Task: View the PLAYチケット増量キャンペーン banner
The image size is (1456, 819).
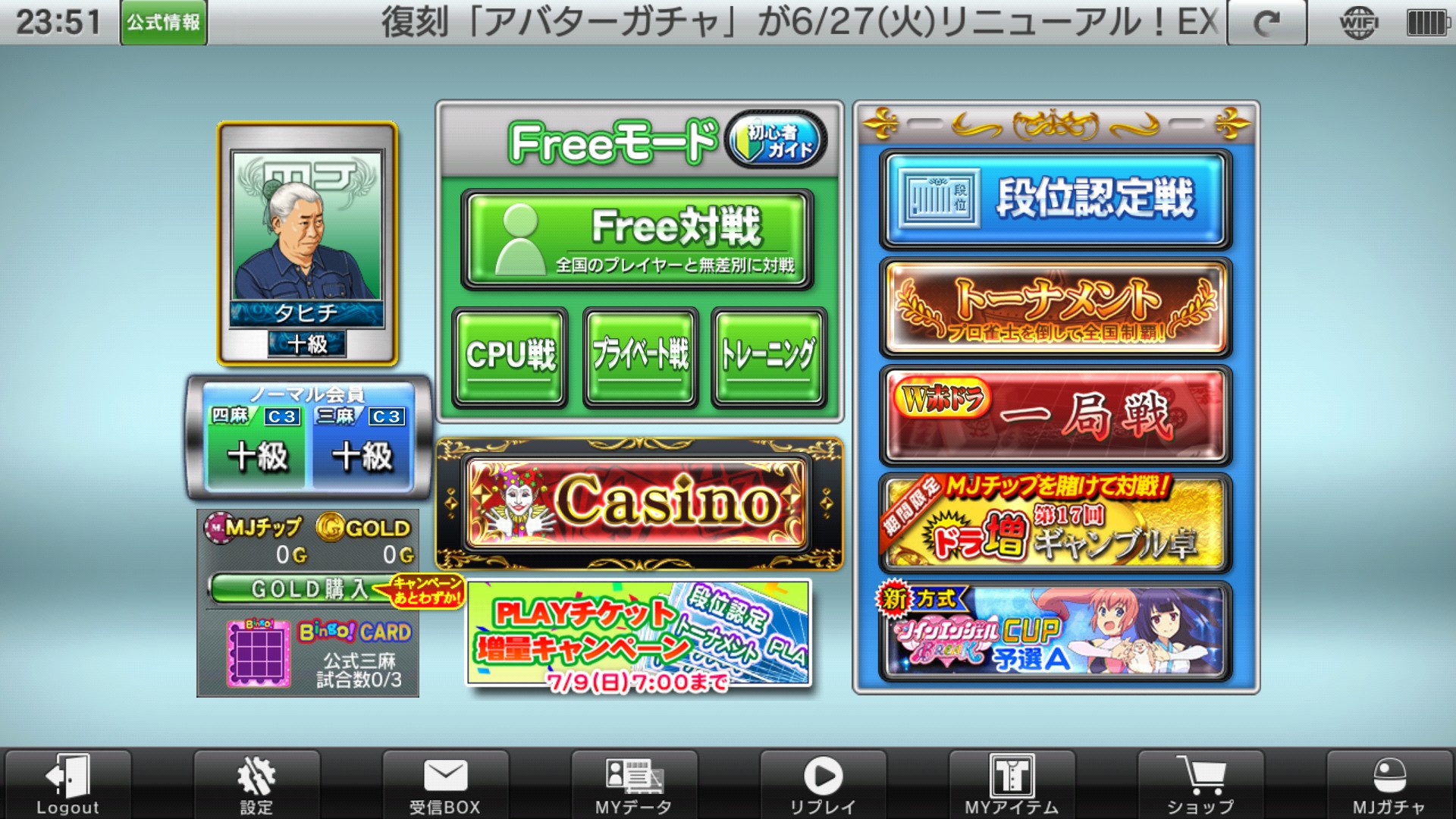Action: pyautogui.click(x=639, y=635)
